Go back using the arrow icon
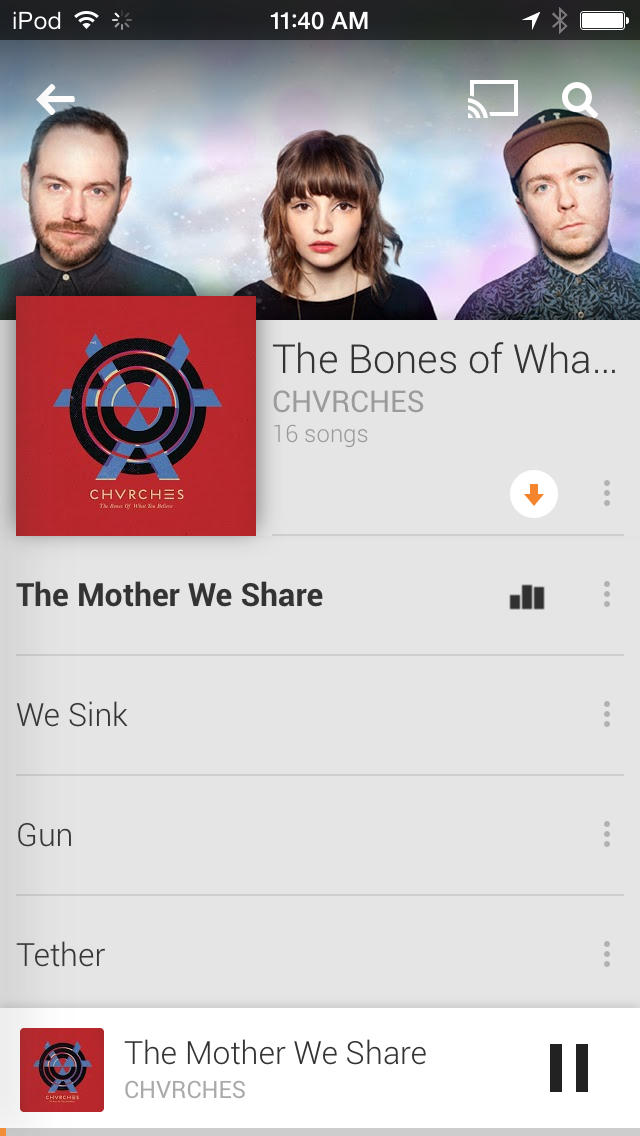640x1136 pixels. click(x=55, y=99)
